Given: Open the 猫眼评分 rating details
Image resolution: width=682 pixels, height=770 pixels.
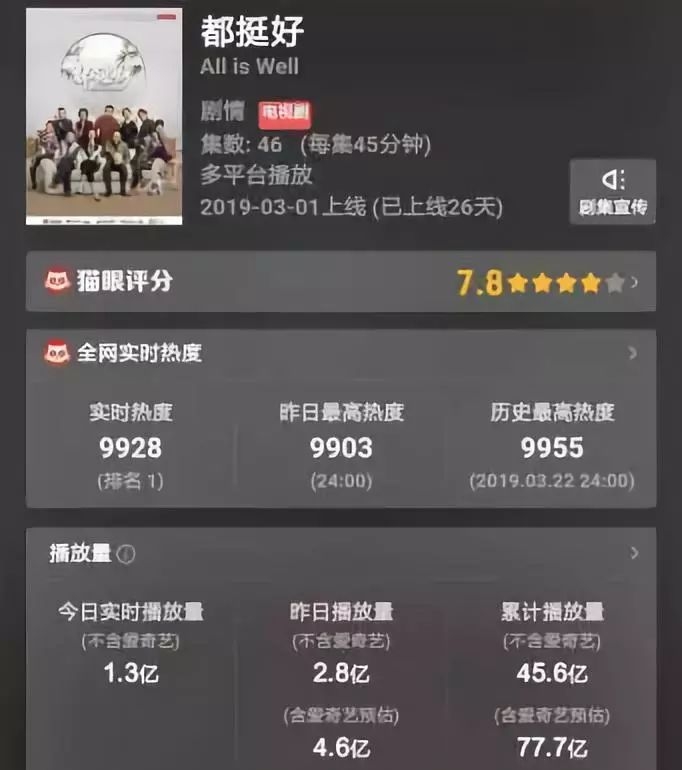Looking at the screenshot, I should tap(340, 282).
